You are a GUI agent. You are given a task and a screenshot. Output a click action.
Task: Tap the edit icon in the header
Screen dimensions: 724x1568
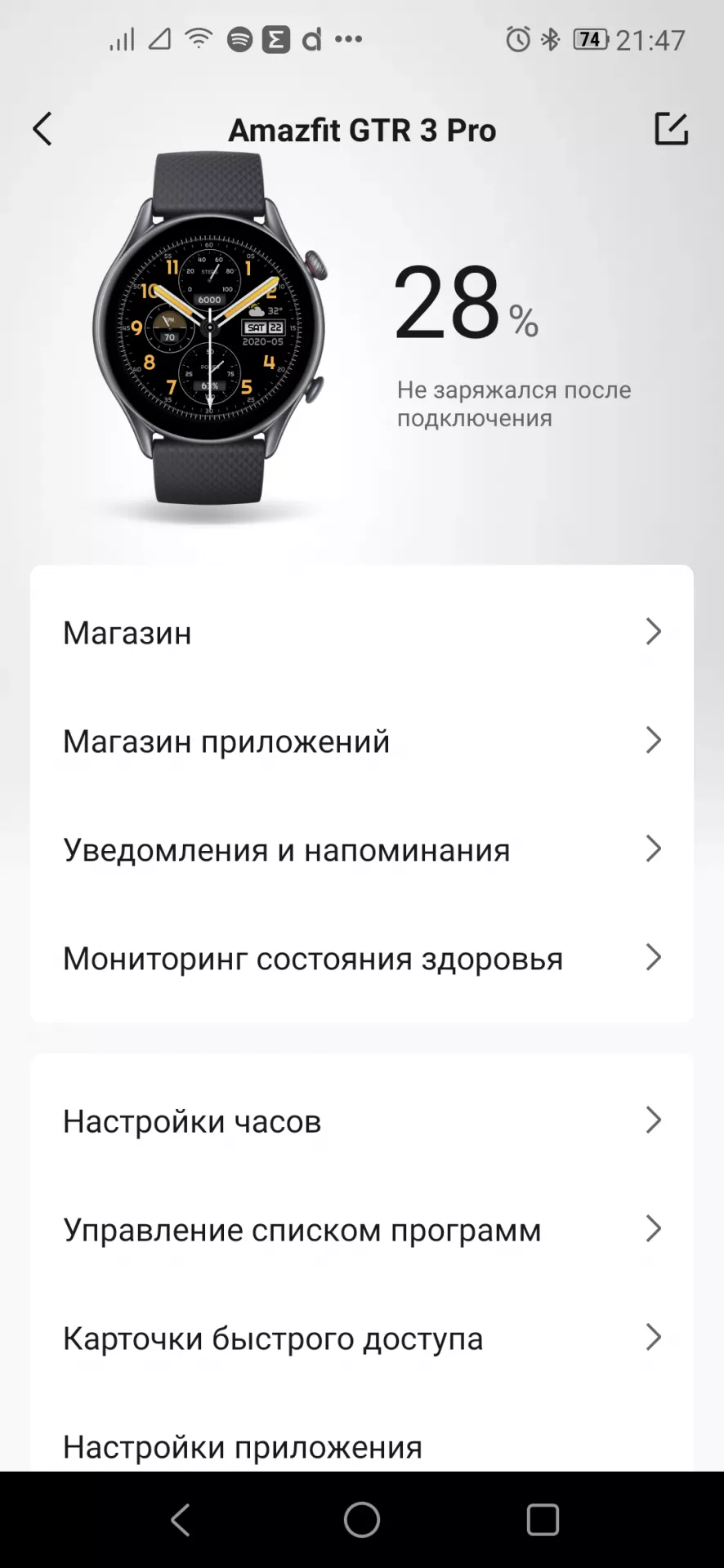click(x=671, y=129)
